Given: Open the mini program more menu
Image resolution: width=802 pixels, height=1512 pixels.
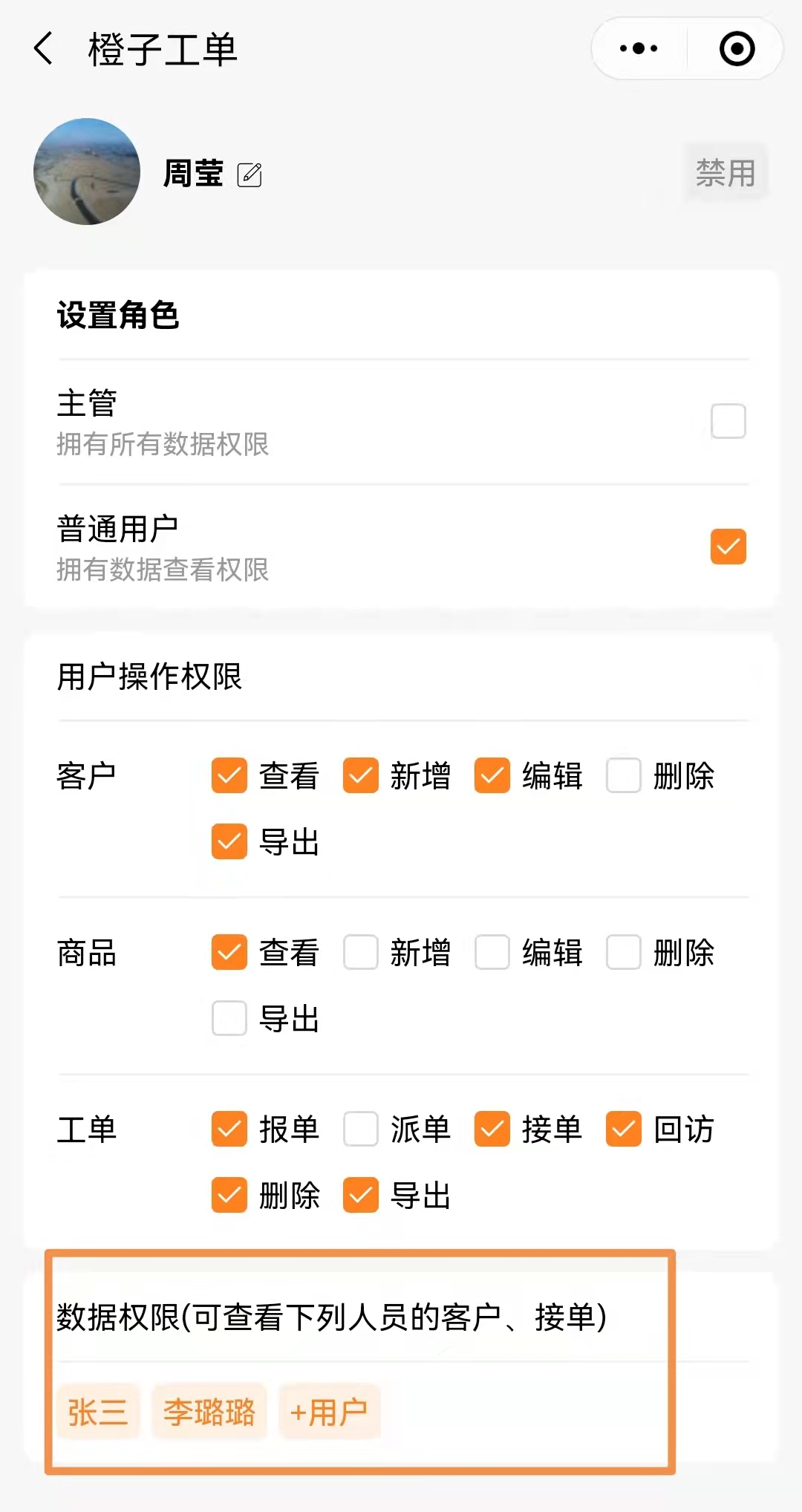Looking at the screenshot, I should click(x=639, y=49).
